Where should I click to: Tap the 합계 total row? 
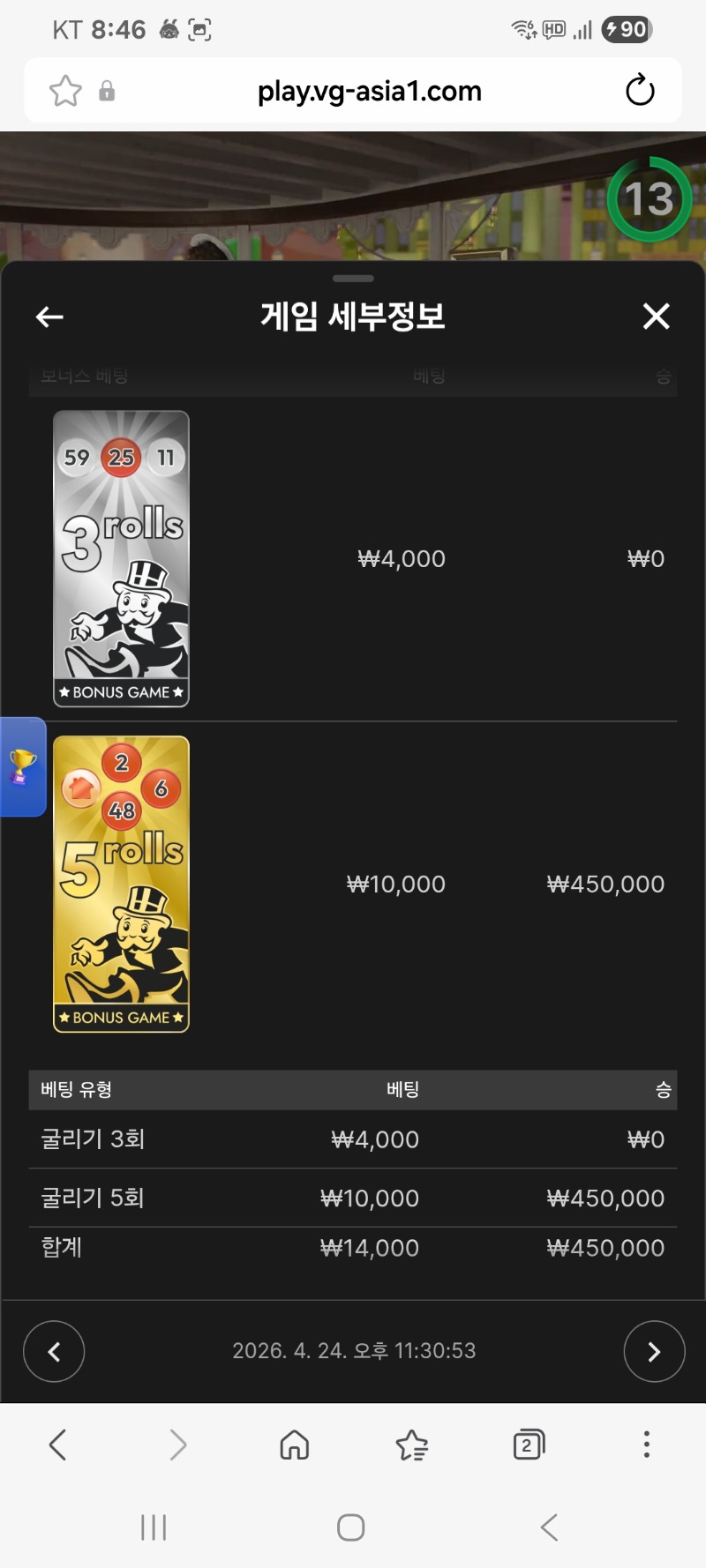pos(353,1247)
